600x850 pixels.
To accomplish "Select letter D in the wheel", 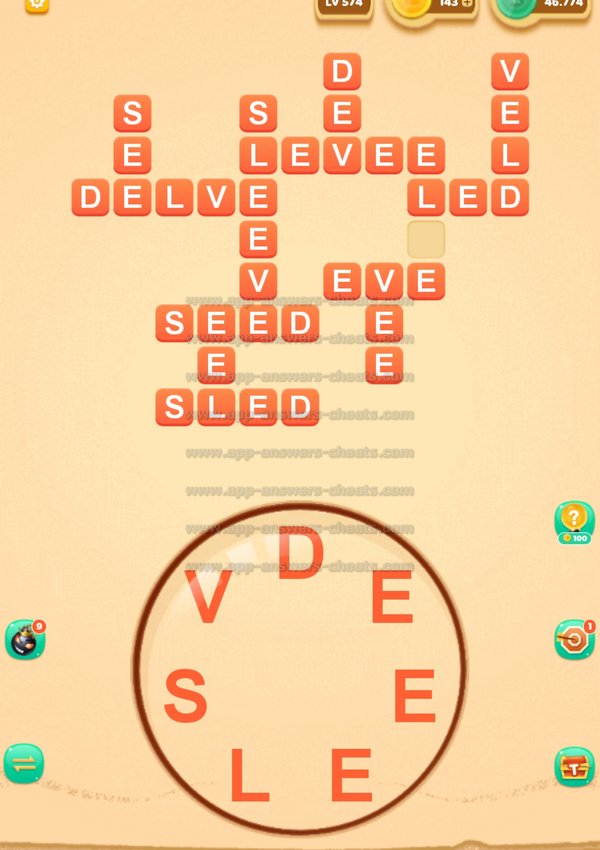I will (x=300, y=553).
